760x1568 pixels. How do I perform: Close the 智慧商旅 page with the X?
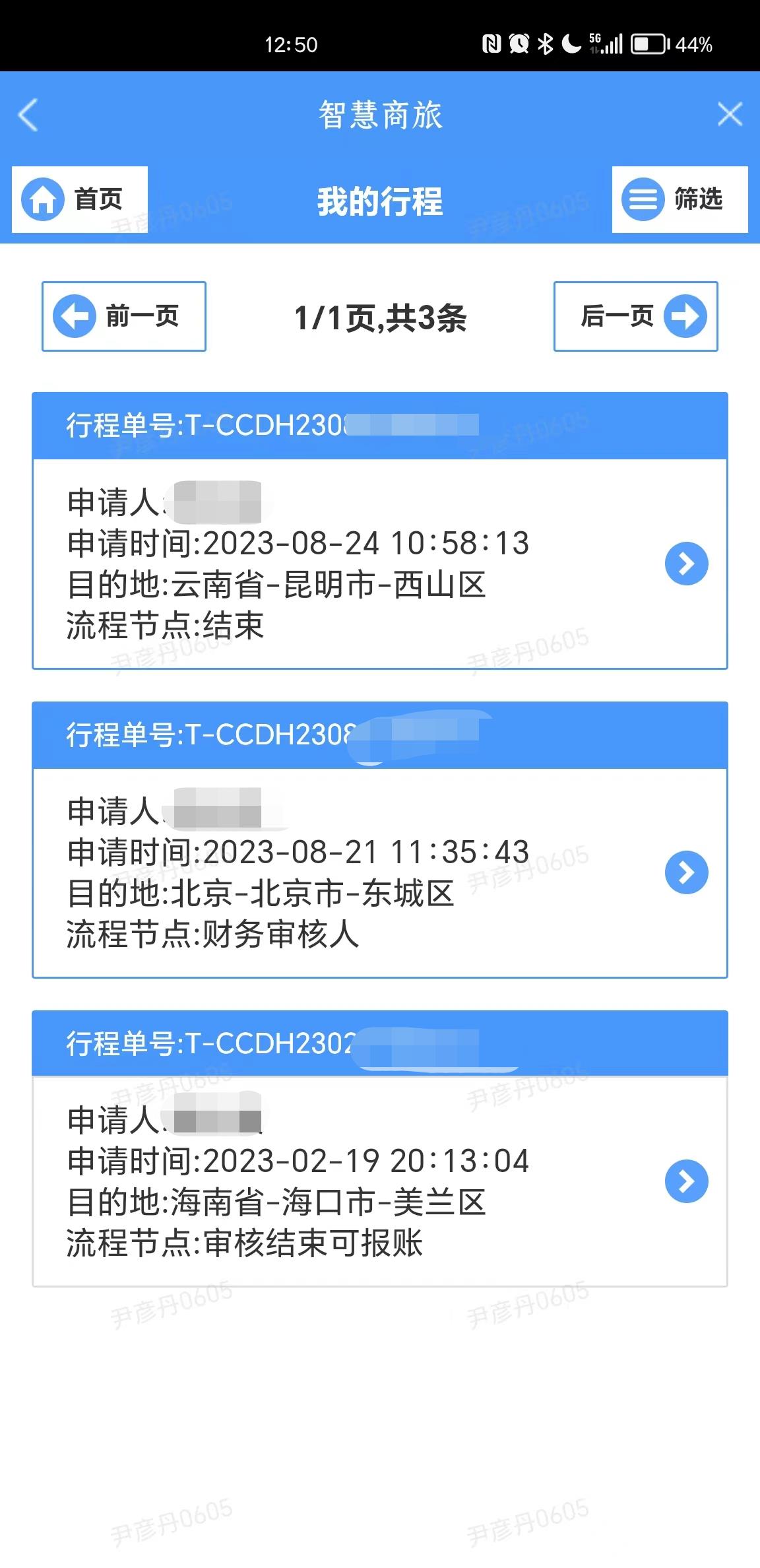pyautogui.click(x=730, y=114)
